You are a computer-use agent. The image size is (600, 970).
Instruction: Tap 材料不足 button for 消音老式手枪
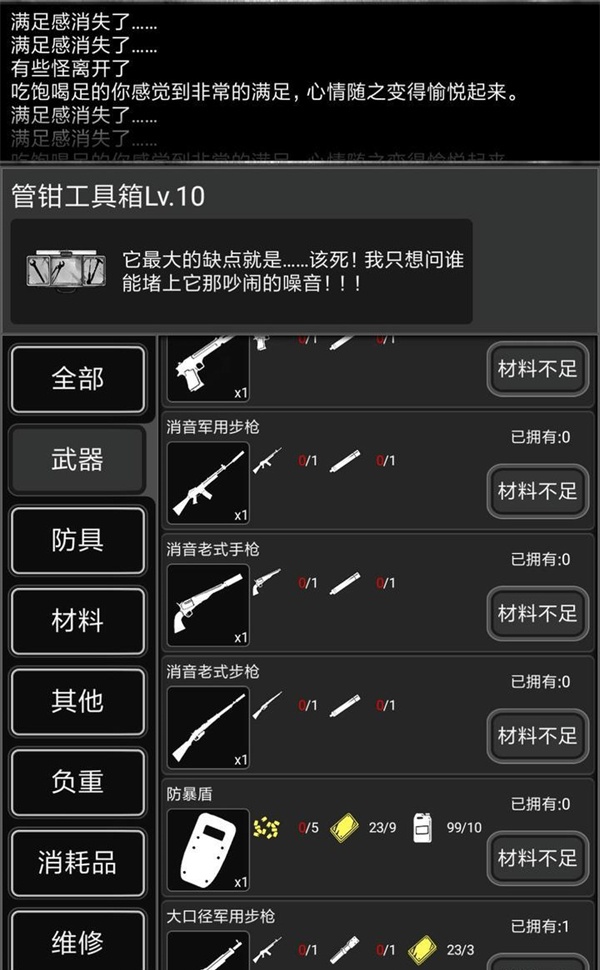coord(538,613)
